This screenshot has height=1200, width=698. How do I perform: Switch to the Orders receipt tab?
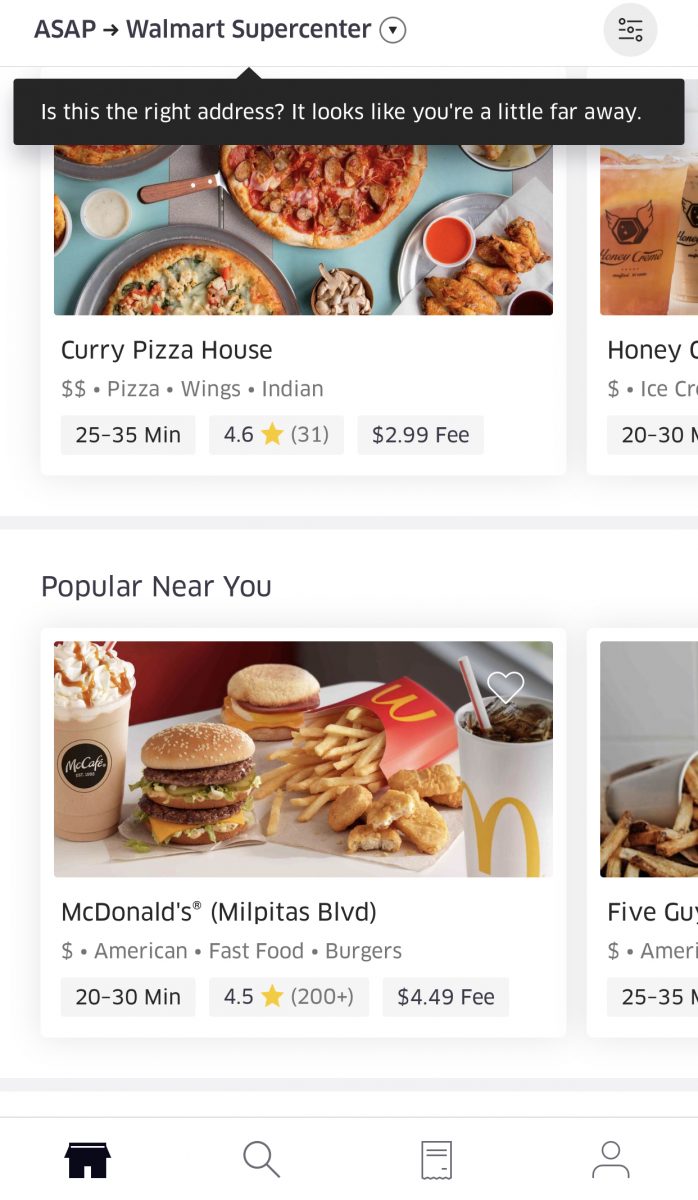pyautogui.click(x=436, y=1159)
